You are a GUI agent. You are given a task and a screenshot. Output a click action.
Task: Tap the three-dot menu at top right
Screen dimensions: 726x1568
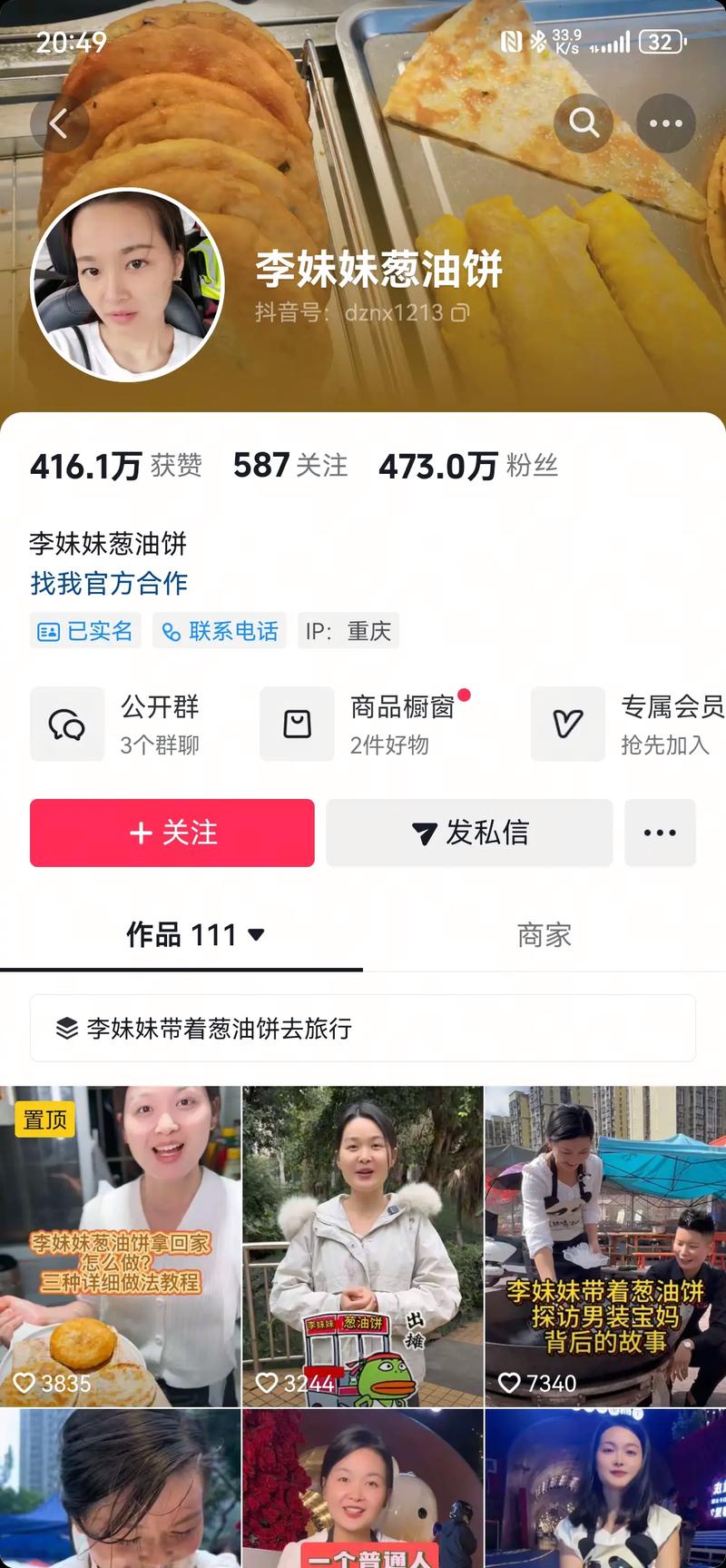pyautogui.click(x=666, y=123)
